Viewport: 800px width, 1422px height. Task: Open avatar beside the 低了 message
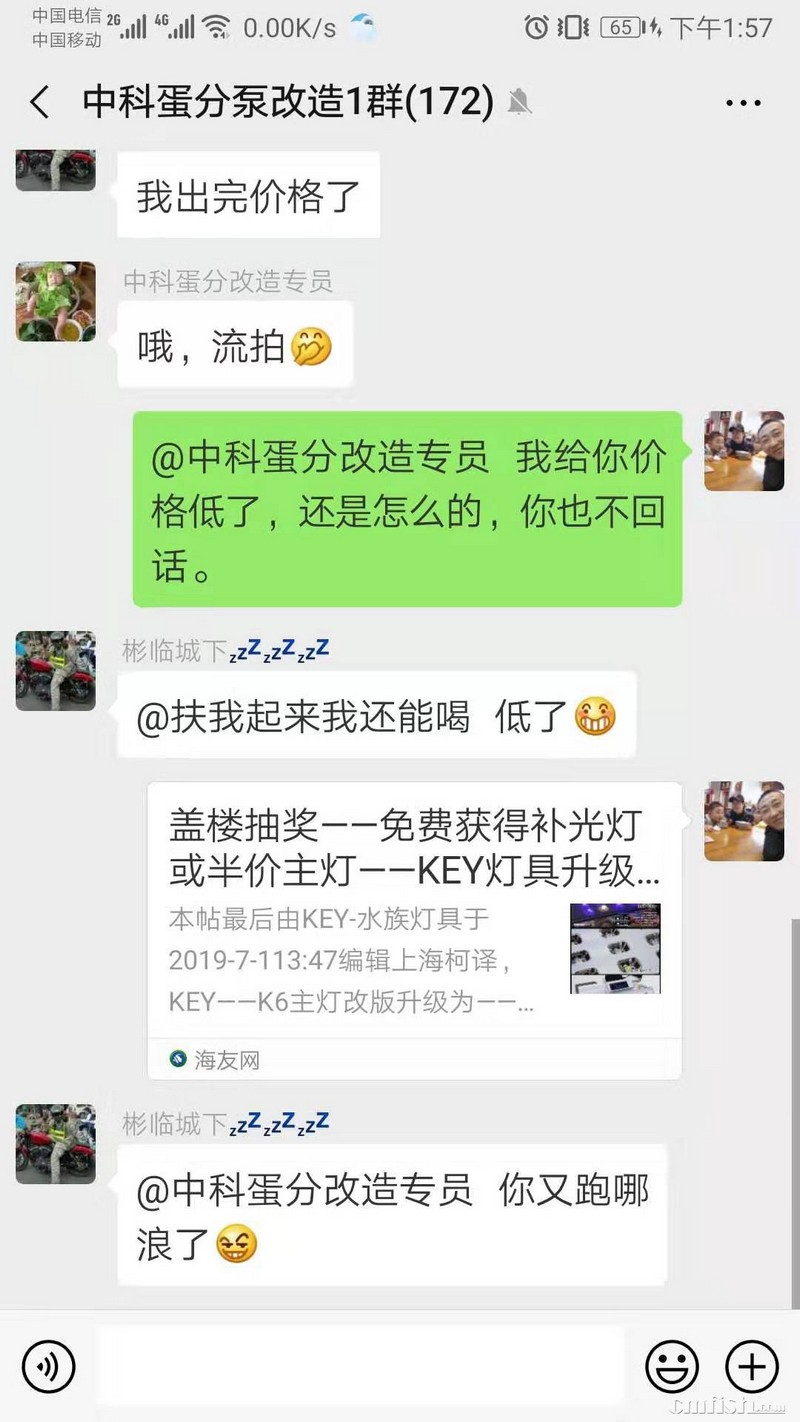56,670
